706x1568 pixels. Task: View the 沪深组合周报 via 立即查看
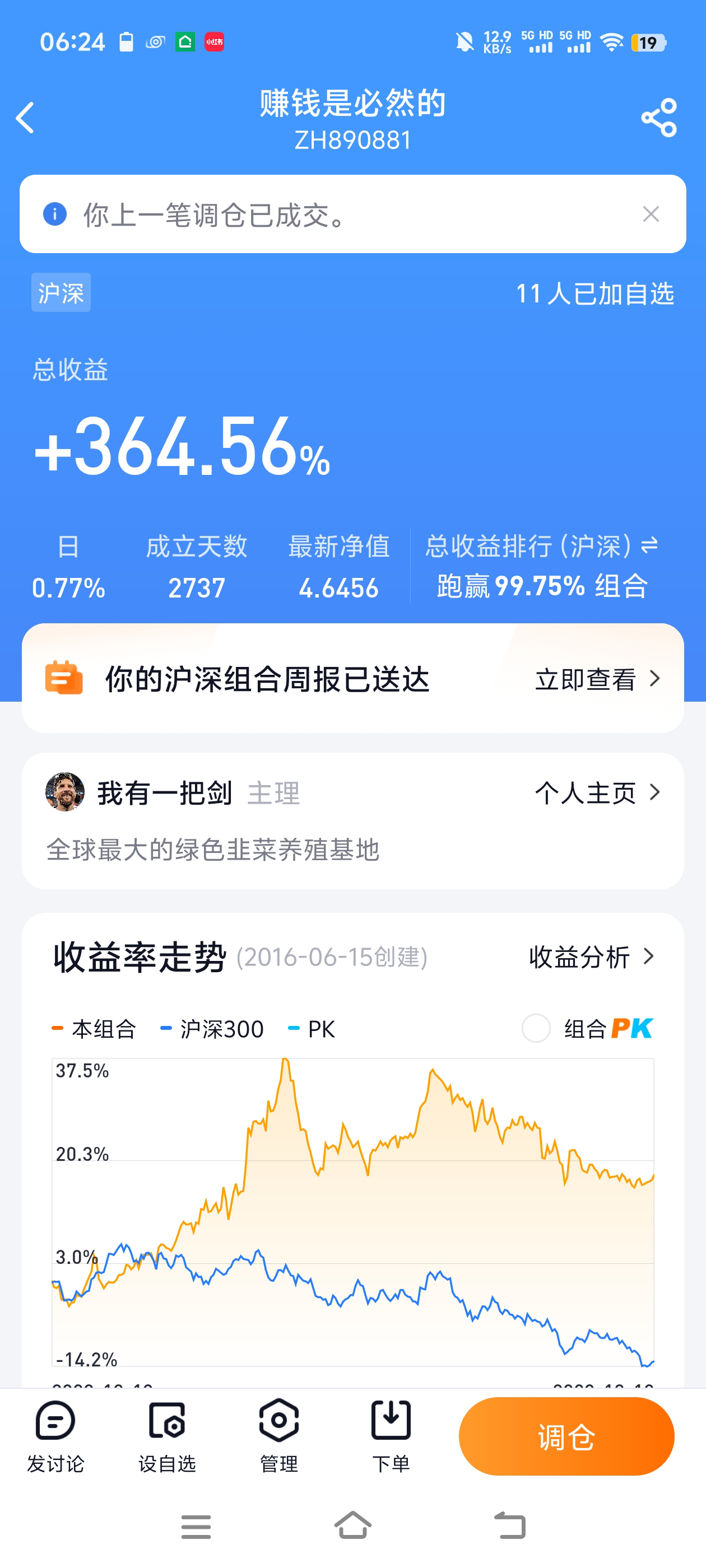(596, 679)
